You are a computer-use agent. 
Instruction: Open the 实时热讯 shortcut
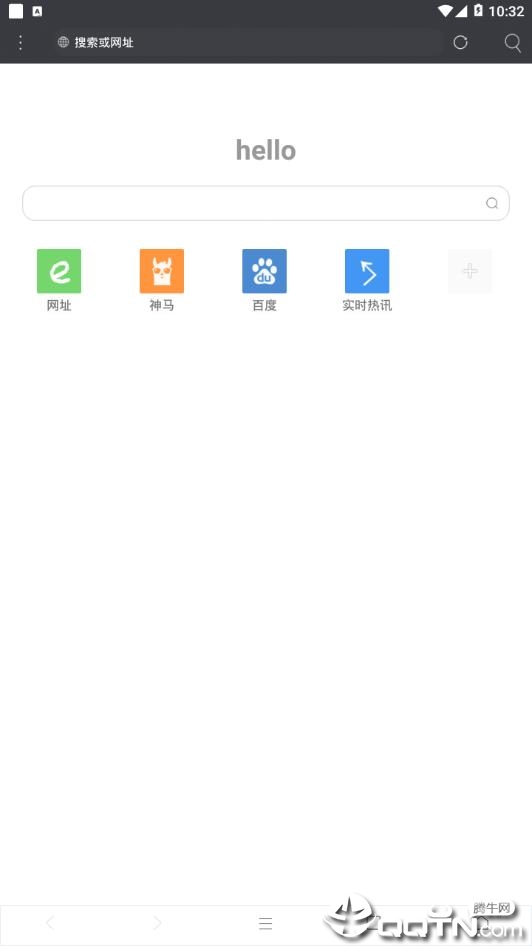[x=367, y=281]
